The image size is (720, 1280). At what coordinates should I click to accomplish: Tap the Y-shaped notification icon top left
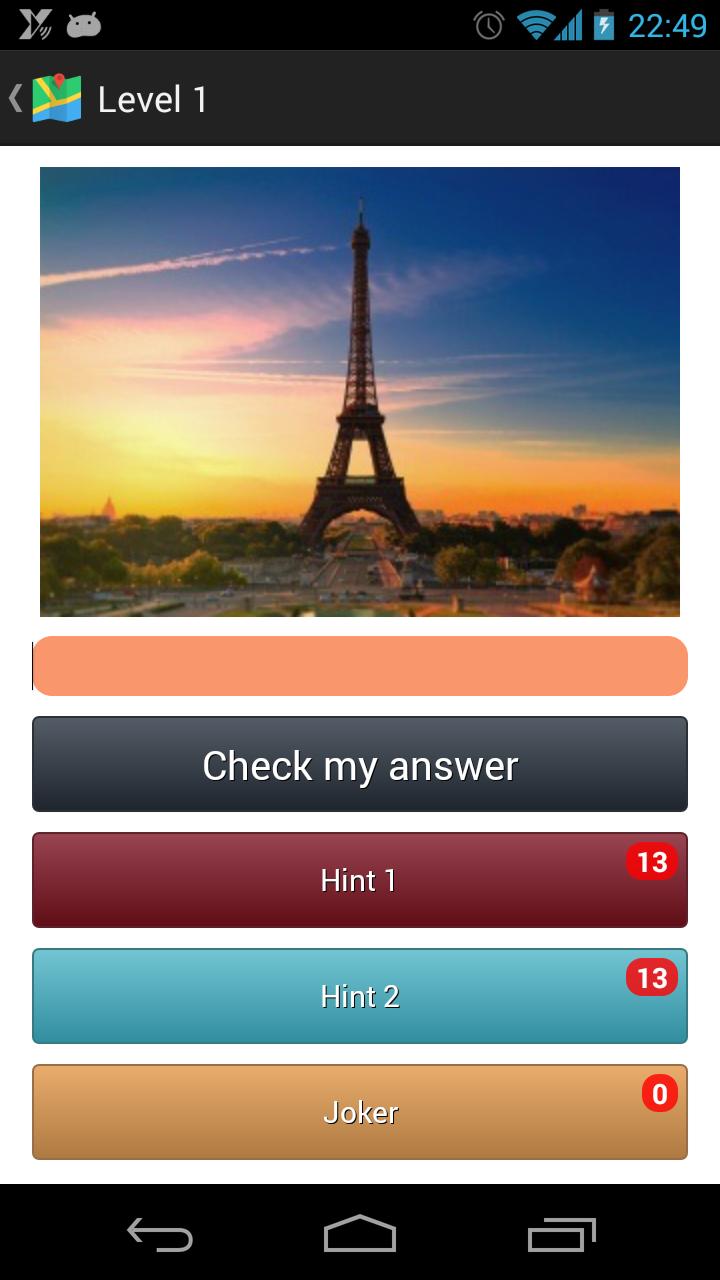pos(34,25)
